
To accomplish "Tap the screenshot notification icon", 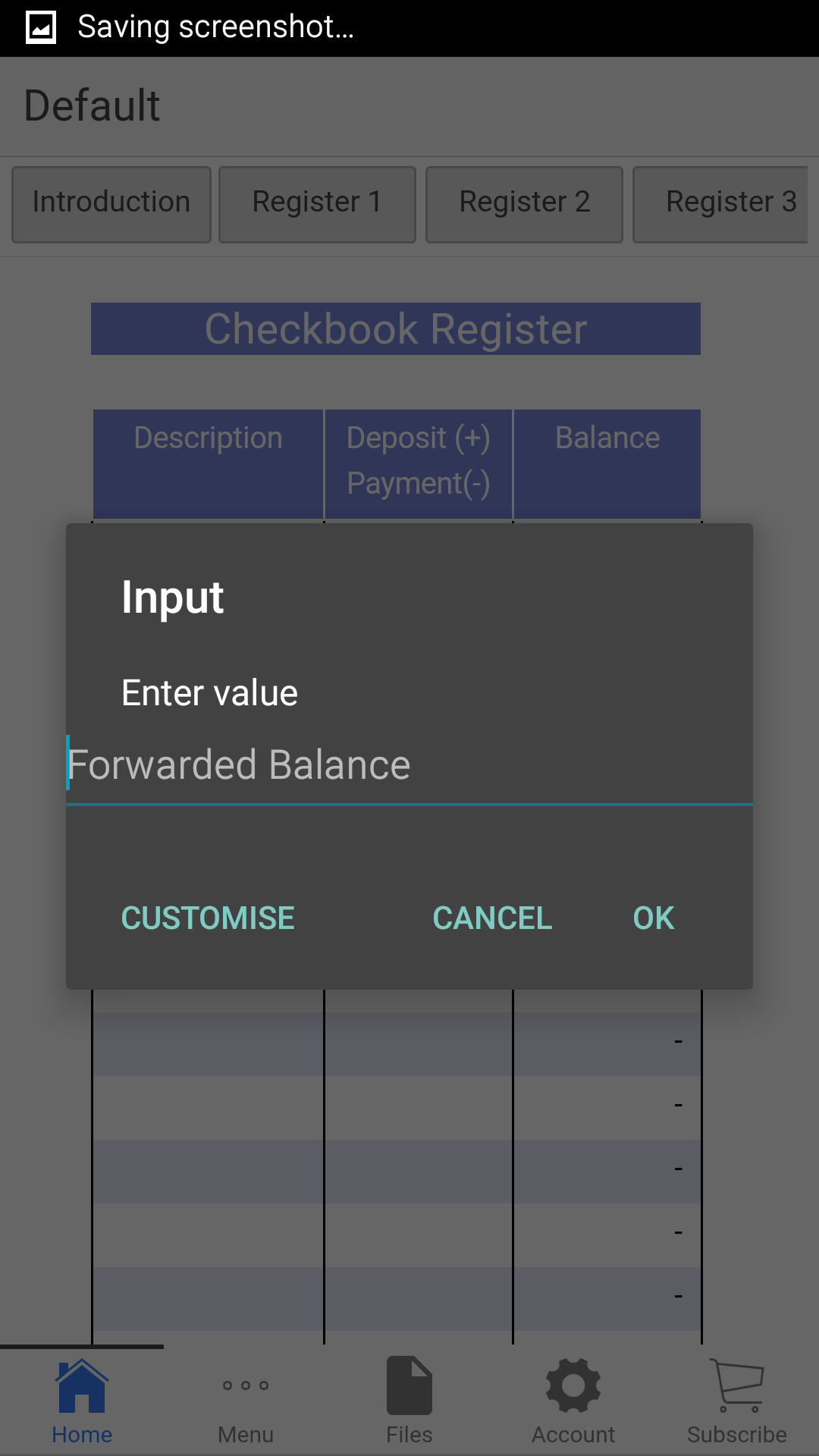I will 41,27.
